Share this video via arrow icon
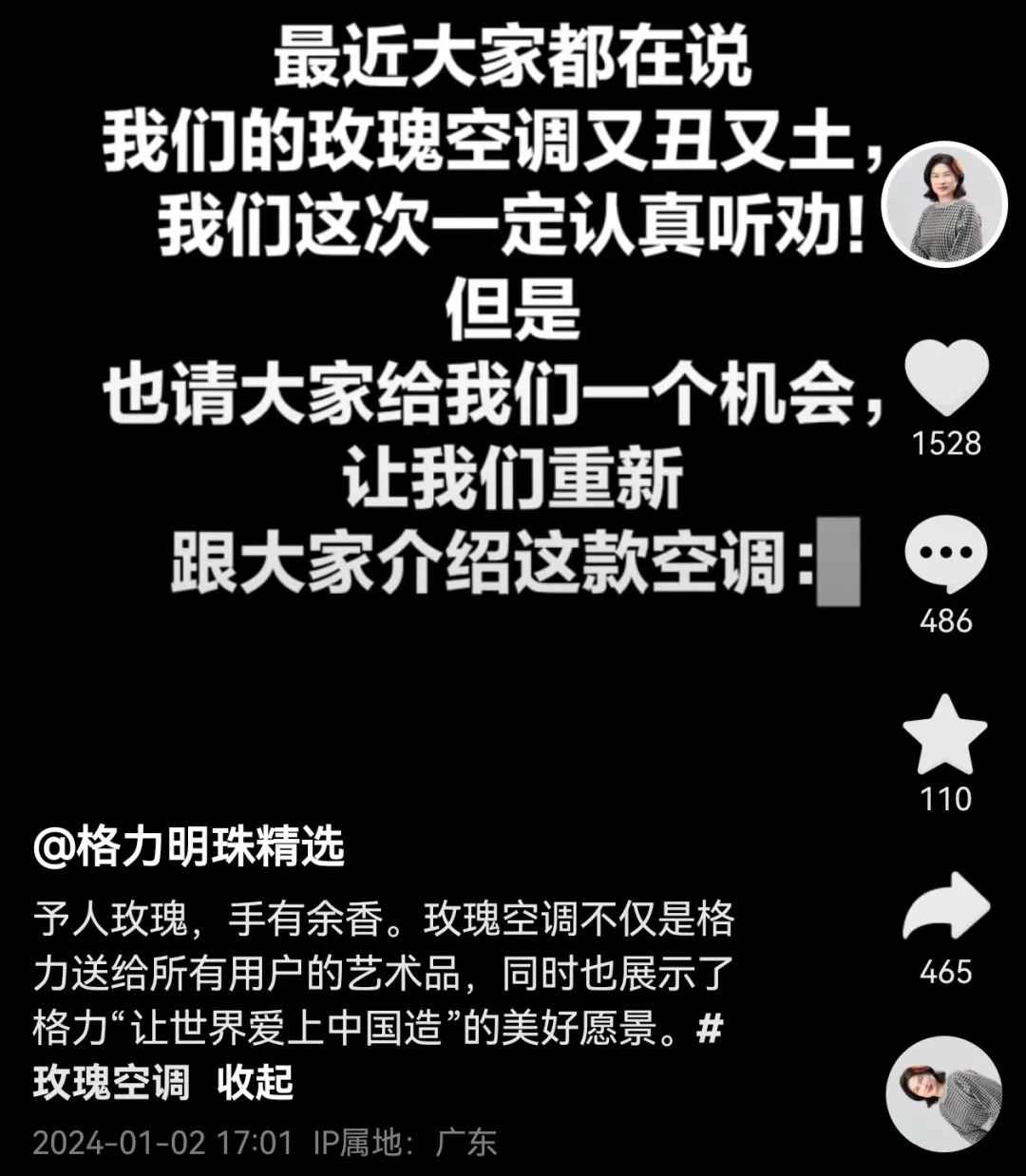This screenshot has width=1026, height=1176. pyautogui.click(x=945, y=907)
